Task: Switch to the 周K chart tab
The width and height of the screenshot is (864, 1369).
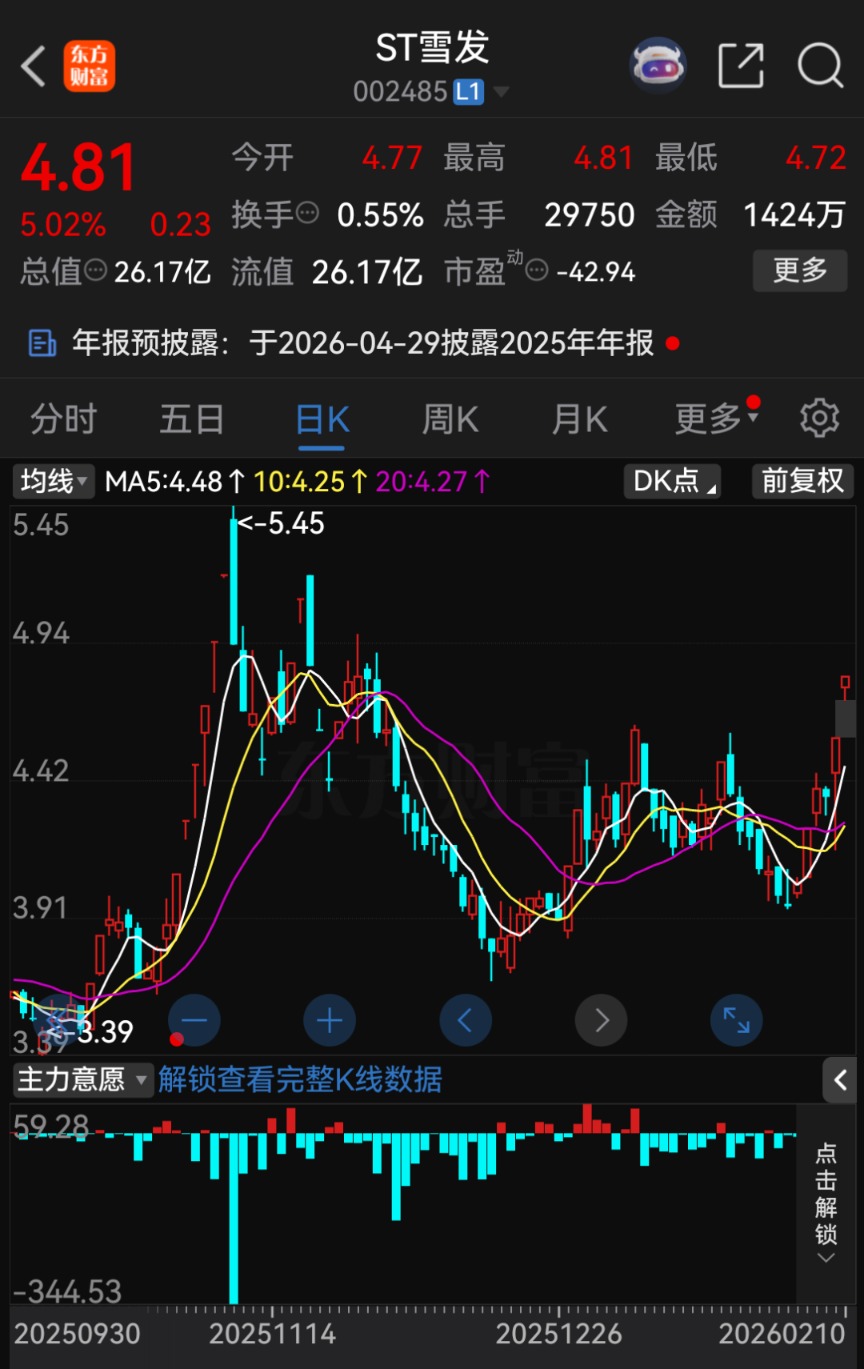Action: click(450, 419)
